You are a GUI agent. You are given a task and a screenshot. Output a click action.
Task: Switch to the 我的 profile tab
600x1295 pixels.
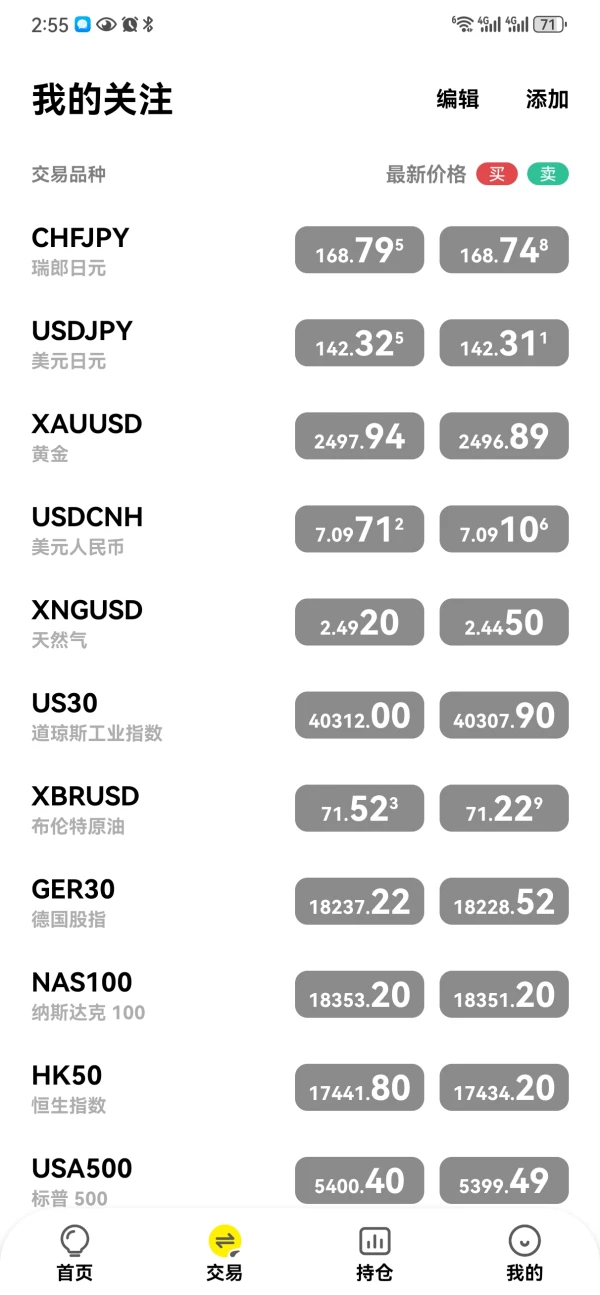(524, 1253)
